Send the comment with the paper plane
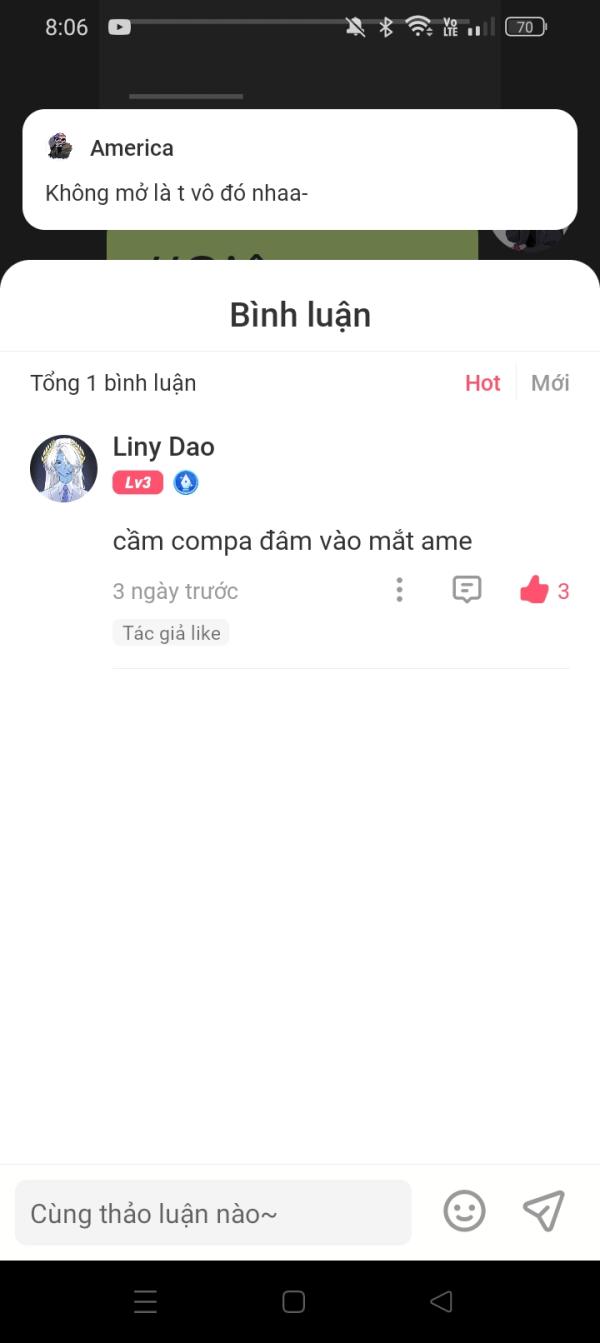The width and height of the screenshot is (600, 1343). point(544,1211)
